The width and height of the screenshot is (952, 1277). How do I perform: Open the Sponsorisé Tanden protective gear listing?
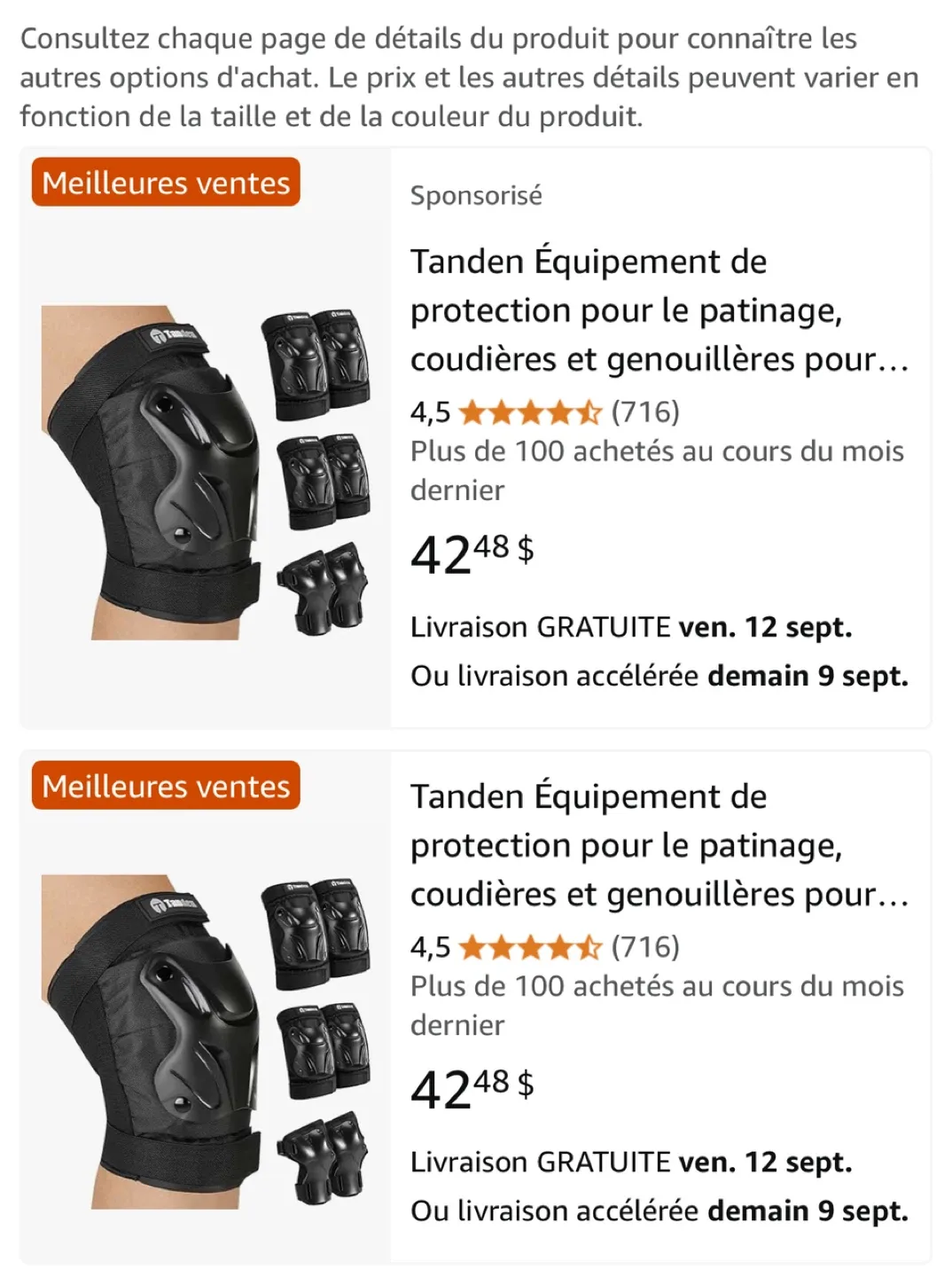659,310
